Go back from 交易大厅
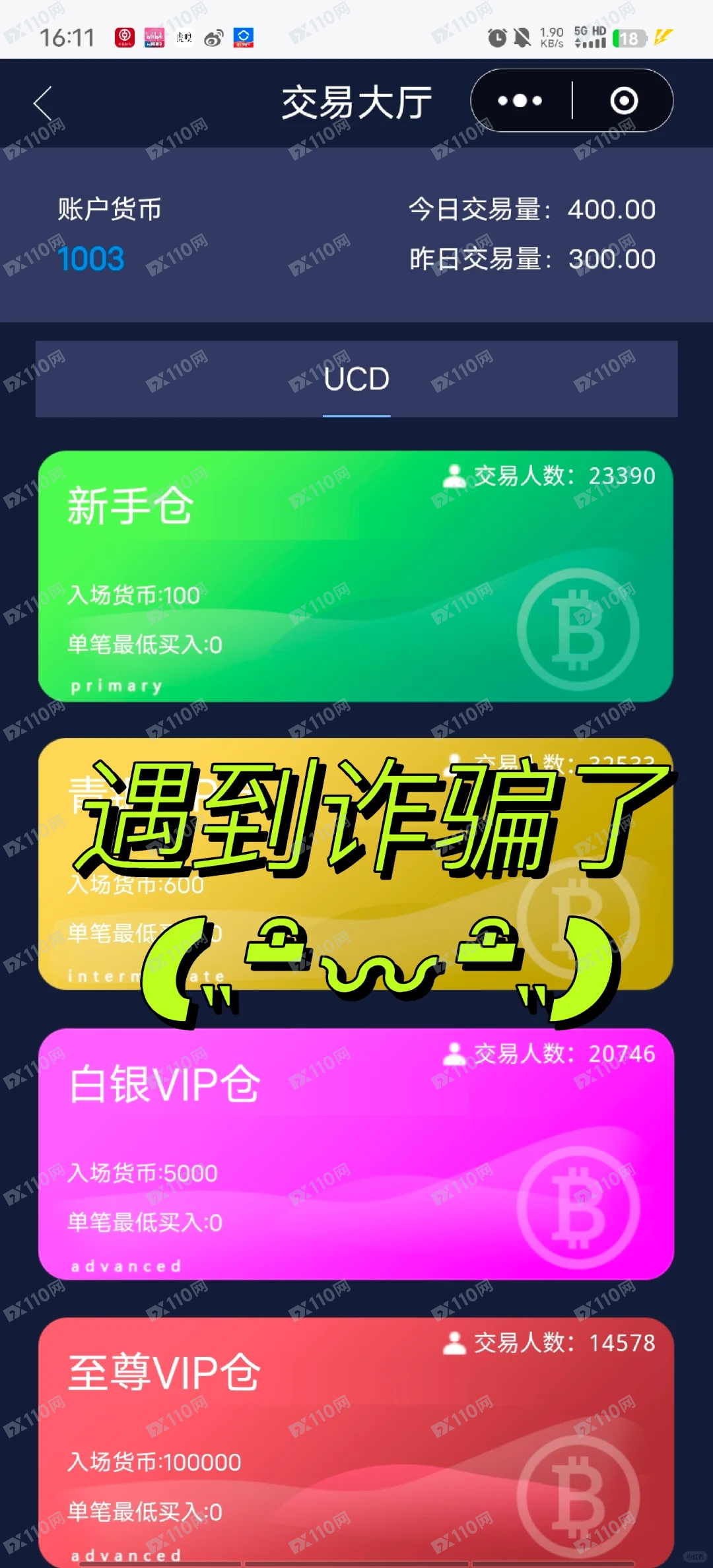Image resolution: width=713 pixels, height=1568 pixels. click(43, 104)
